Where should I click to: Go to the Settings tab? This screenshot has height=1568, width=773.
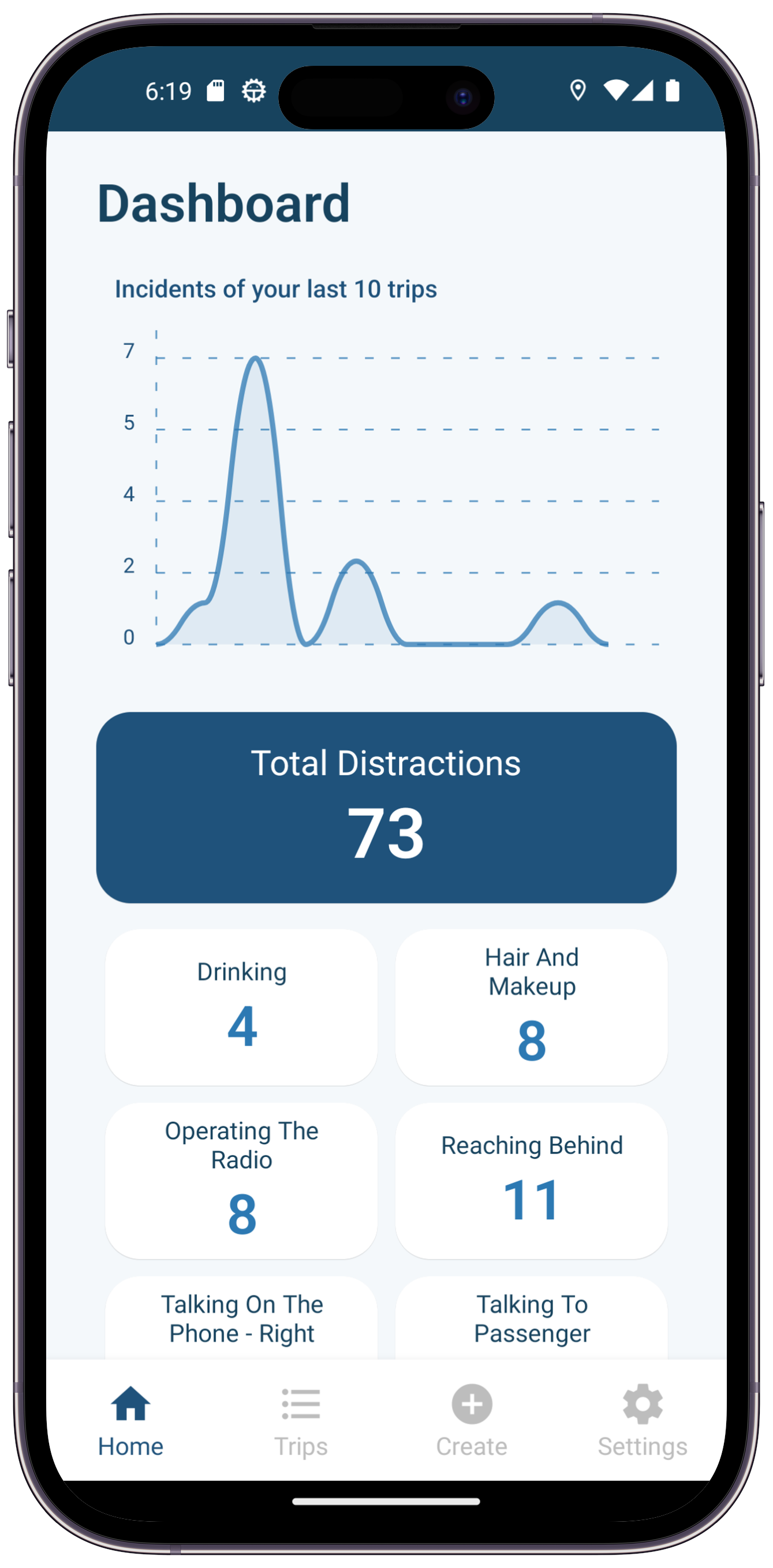click(x=642, y=1422)
